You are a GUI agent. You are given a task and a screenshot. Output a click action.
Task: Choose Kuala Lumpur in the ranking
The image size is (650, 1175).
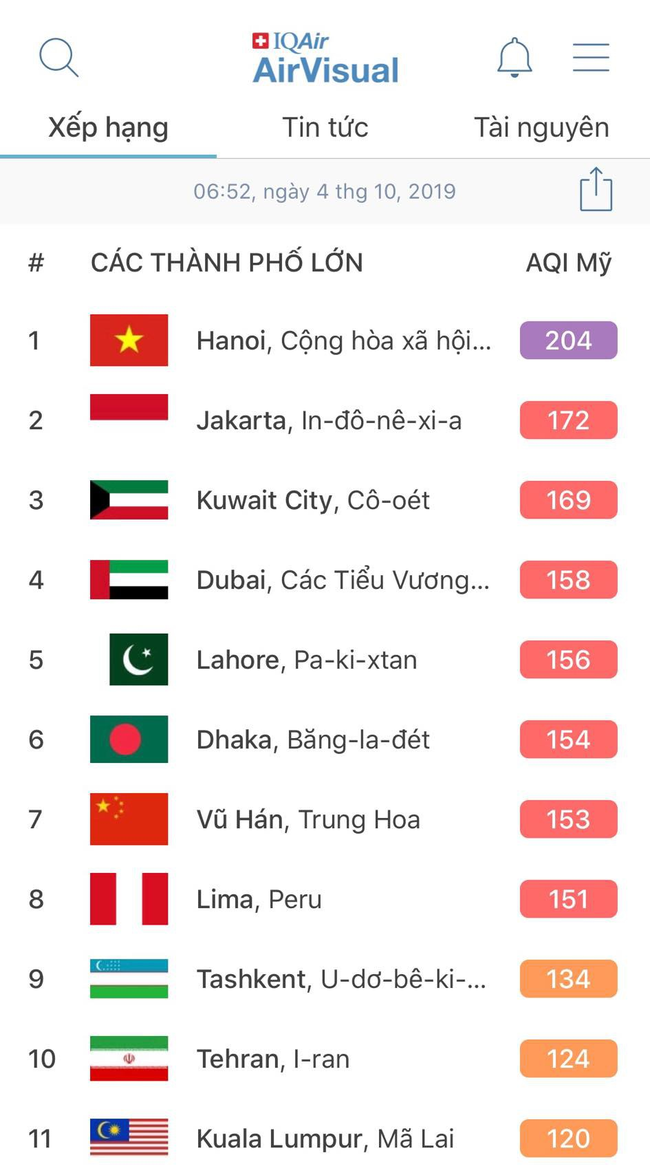(325, 1139)
